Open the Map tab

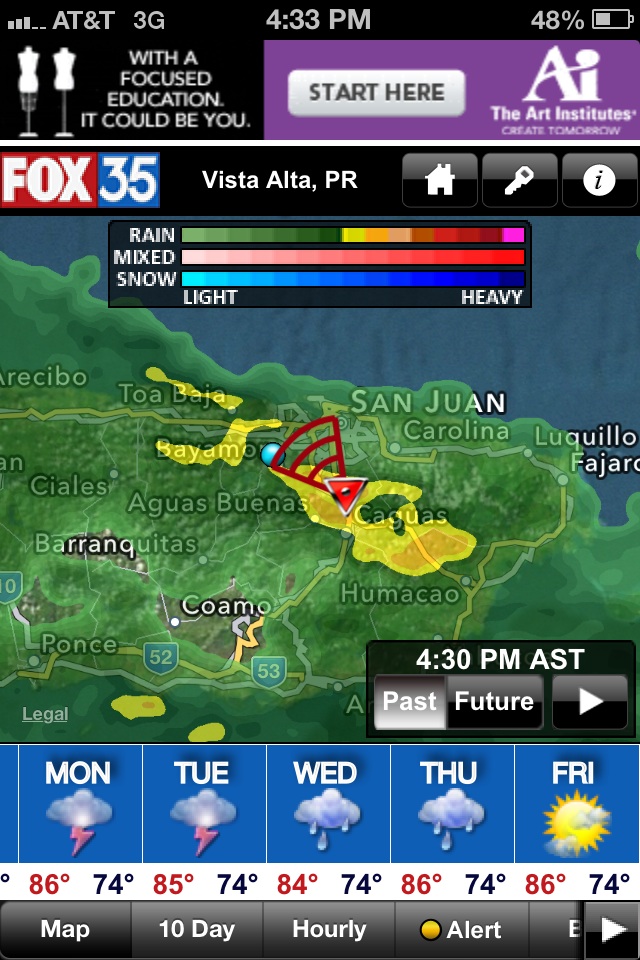(x=65, y=929)
